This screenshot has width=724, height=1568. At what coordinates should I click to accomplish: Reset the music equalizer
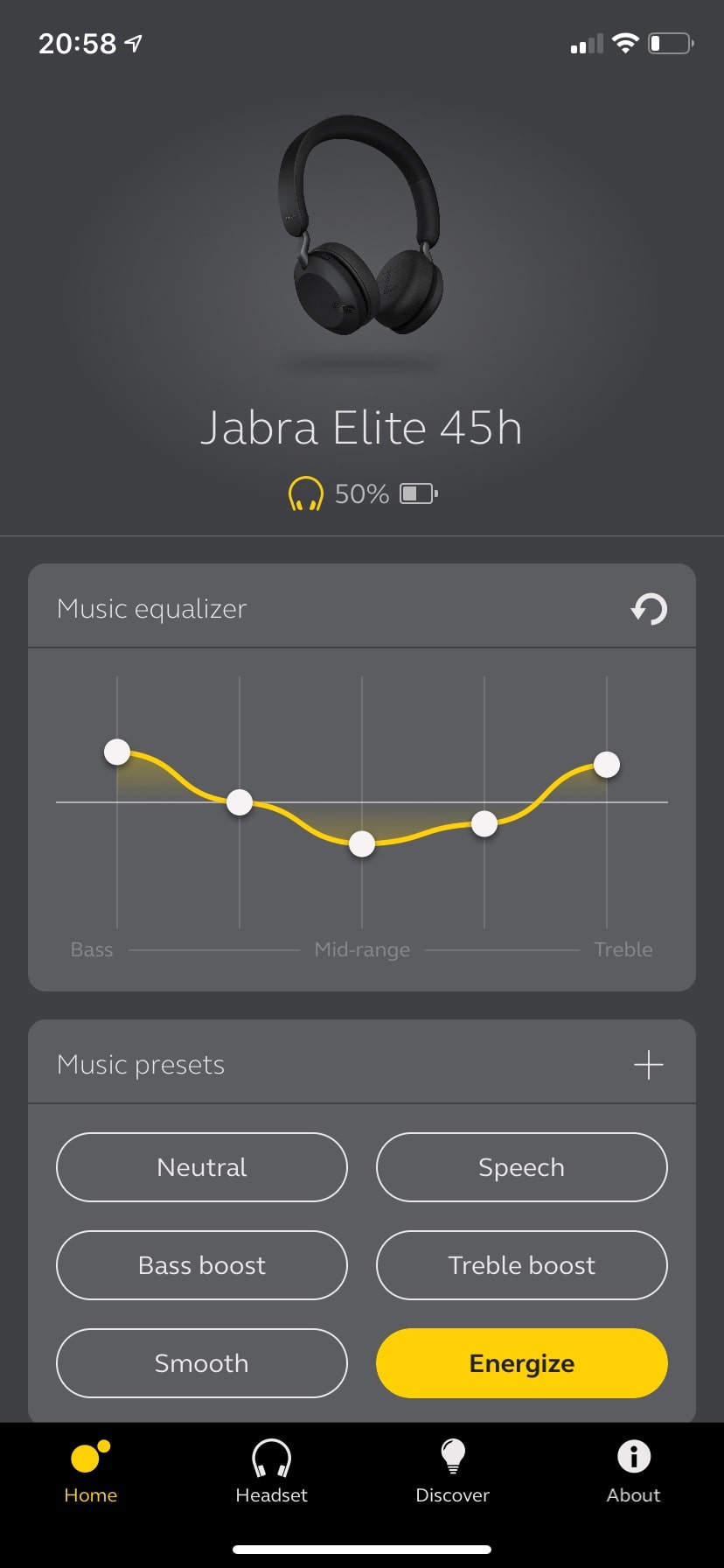[649, 608]
